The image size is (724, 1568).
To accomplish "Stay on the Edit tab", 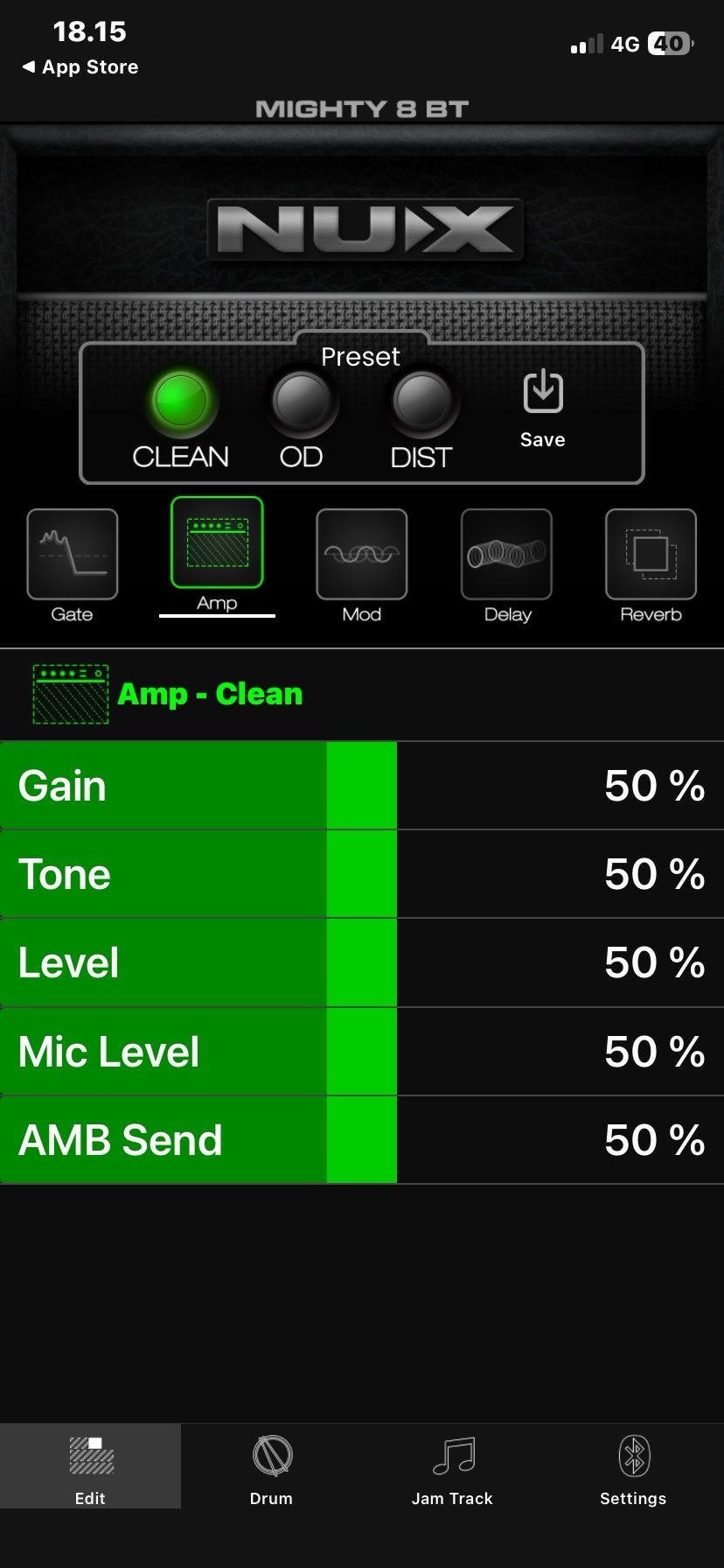I will coord(90,1466).
